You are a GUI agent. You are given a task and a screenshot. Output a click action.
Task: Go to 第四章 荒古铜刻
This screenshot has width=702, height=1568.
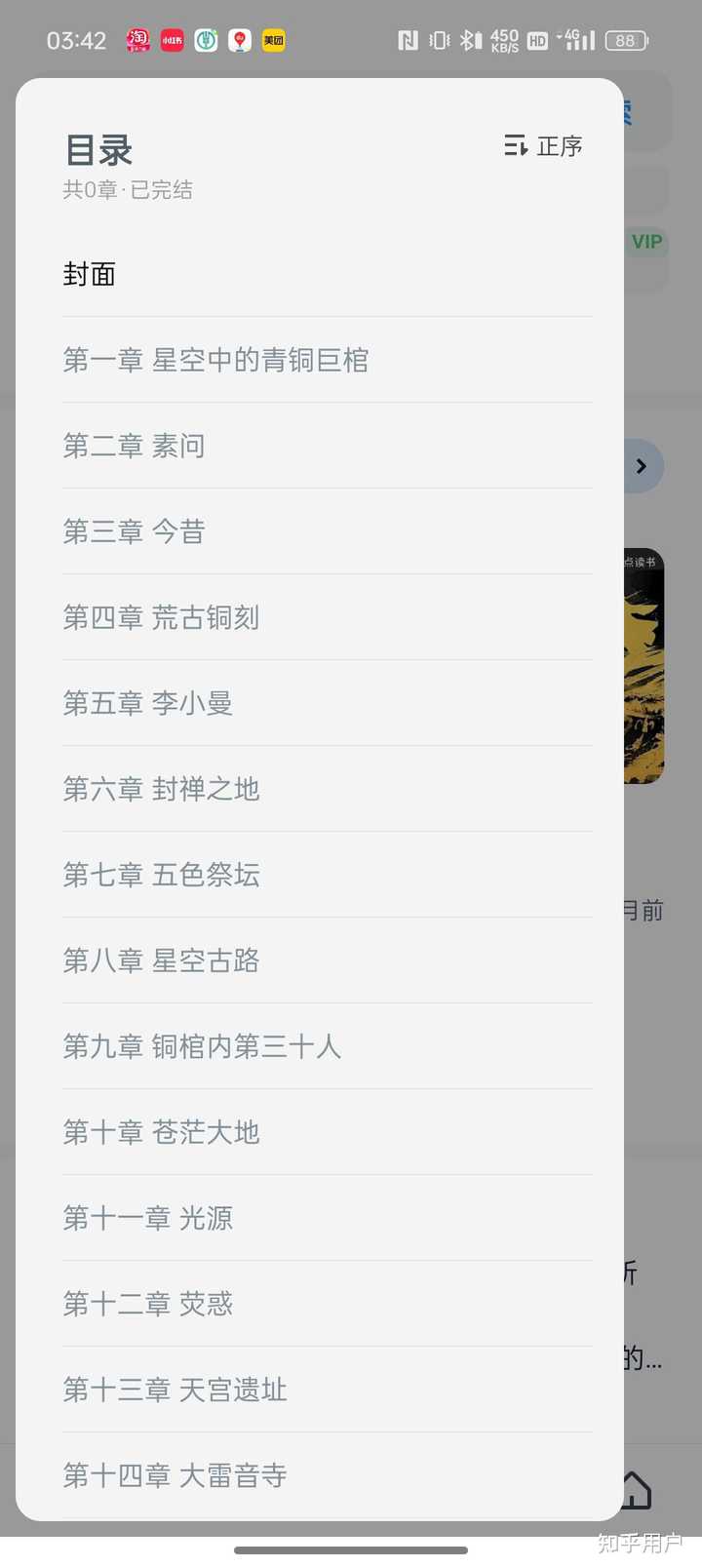click(x=162, y=618)
